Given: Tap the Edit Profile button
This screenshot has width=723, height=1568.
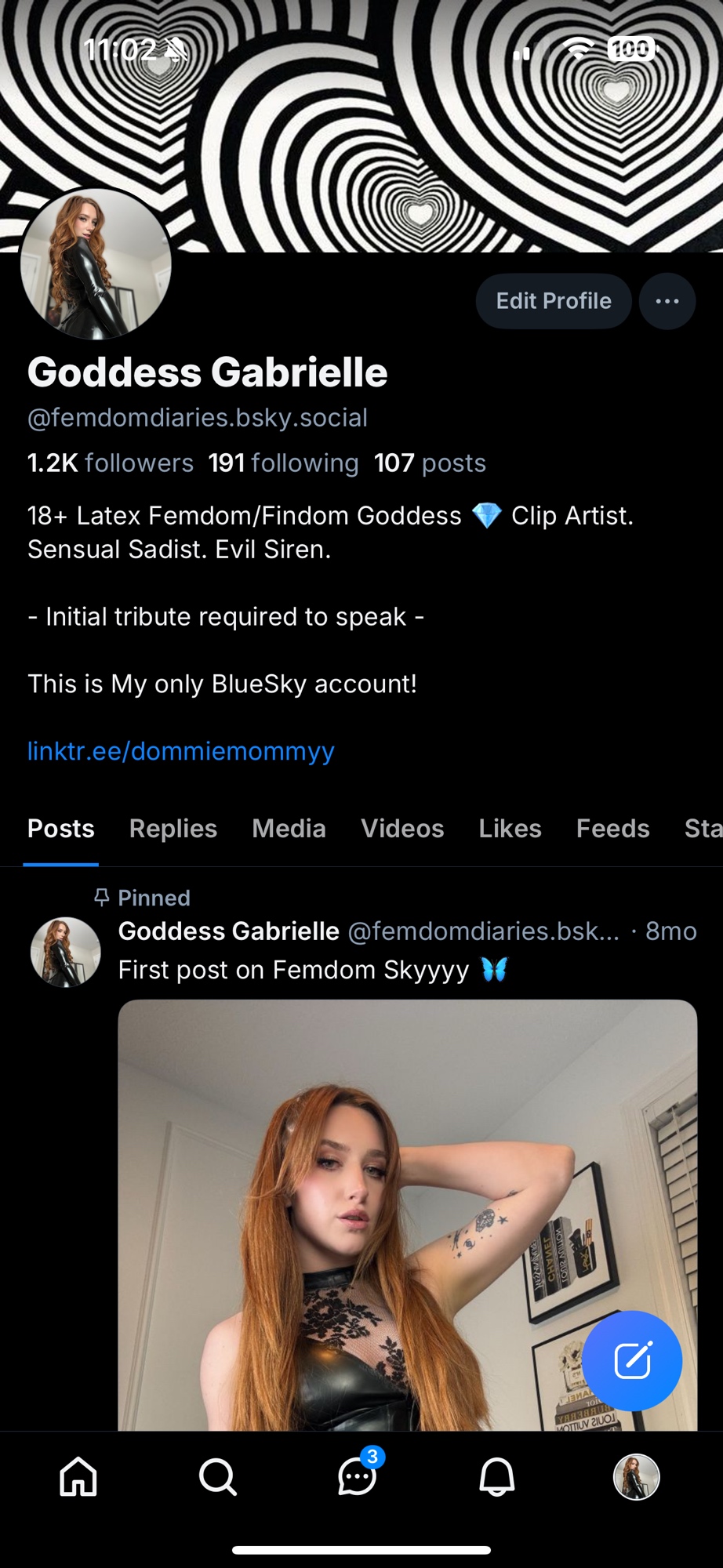Looking at the screenshot, I should coord(553,301).
